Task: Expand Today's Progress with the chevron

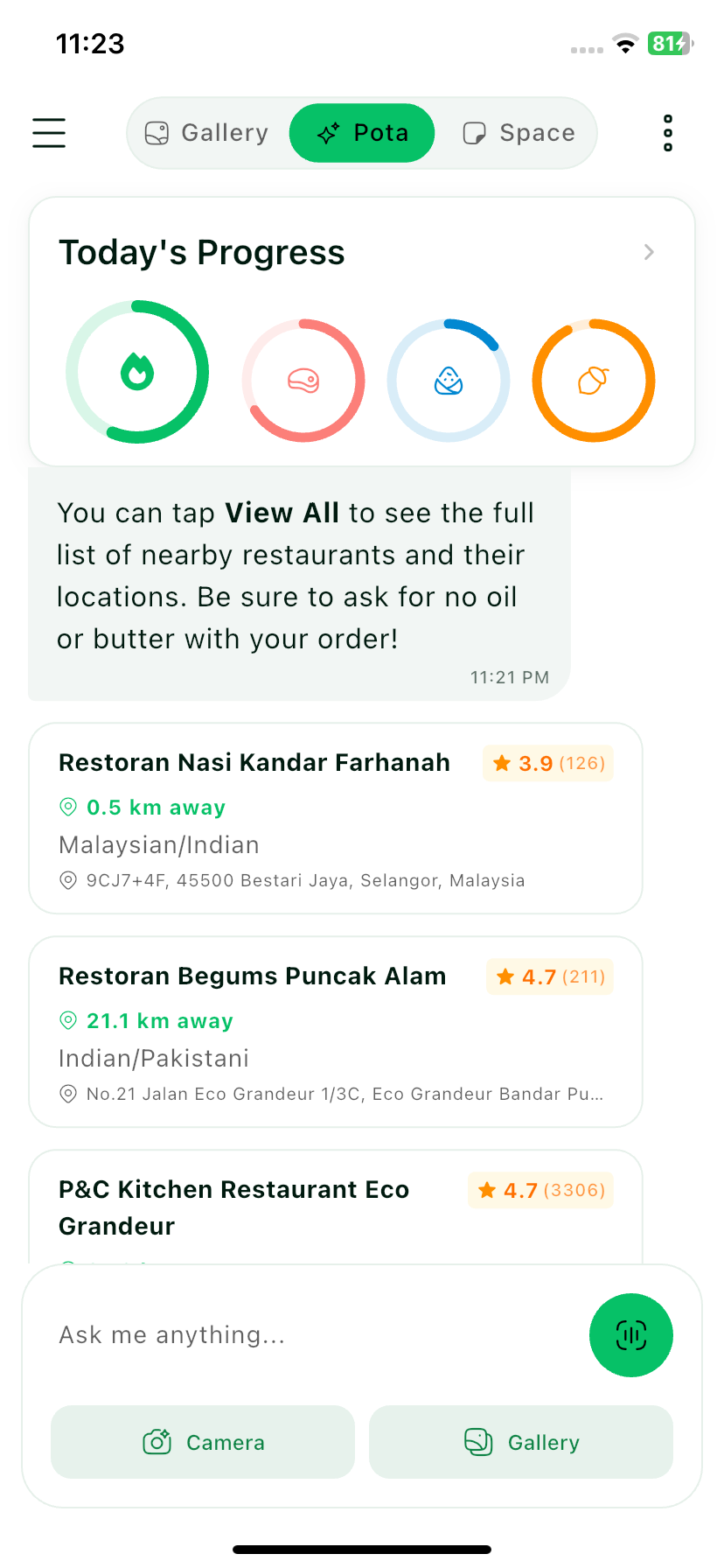Action: coord(649,253)
